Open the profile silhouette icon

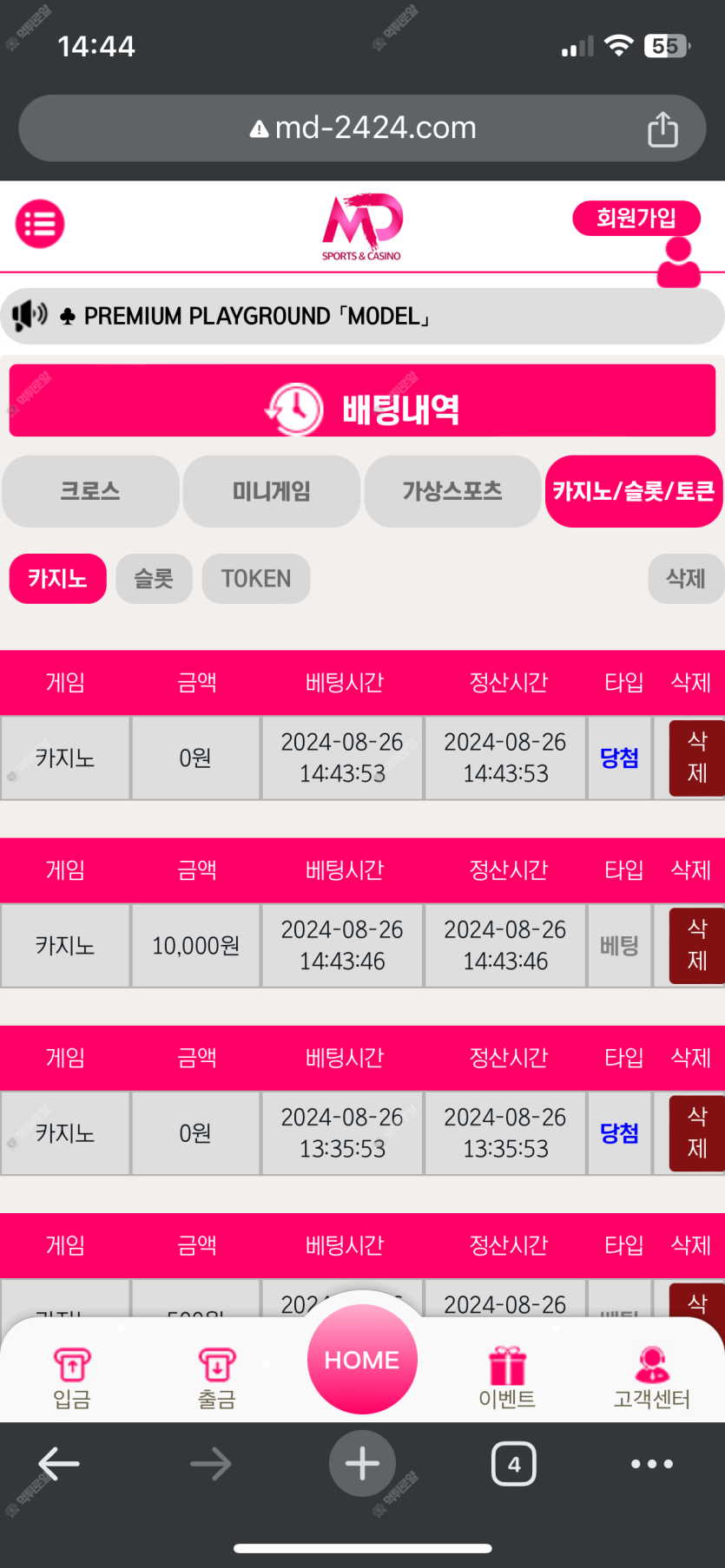(x=678, y=262)
